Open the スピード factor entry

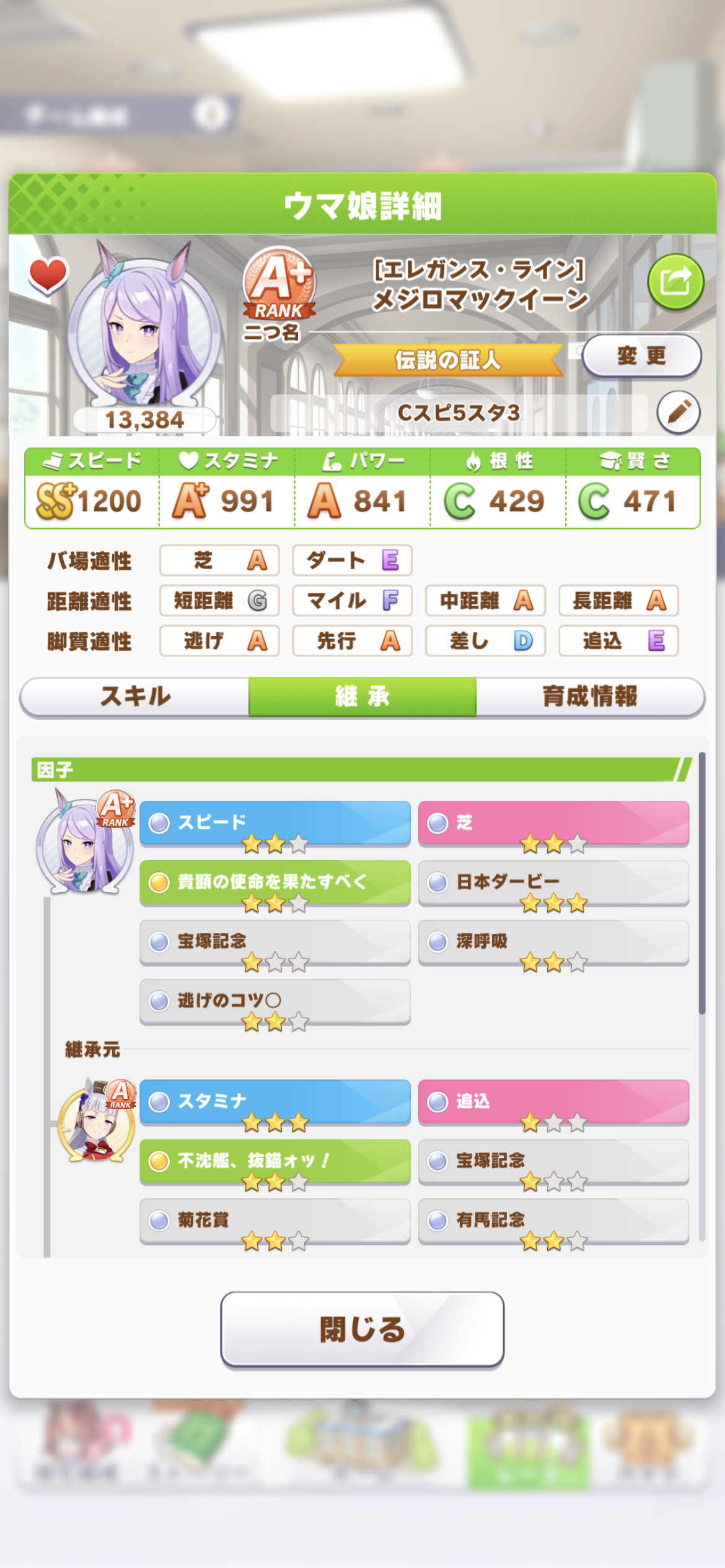[x=275, y=824]
